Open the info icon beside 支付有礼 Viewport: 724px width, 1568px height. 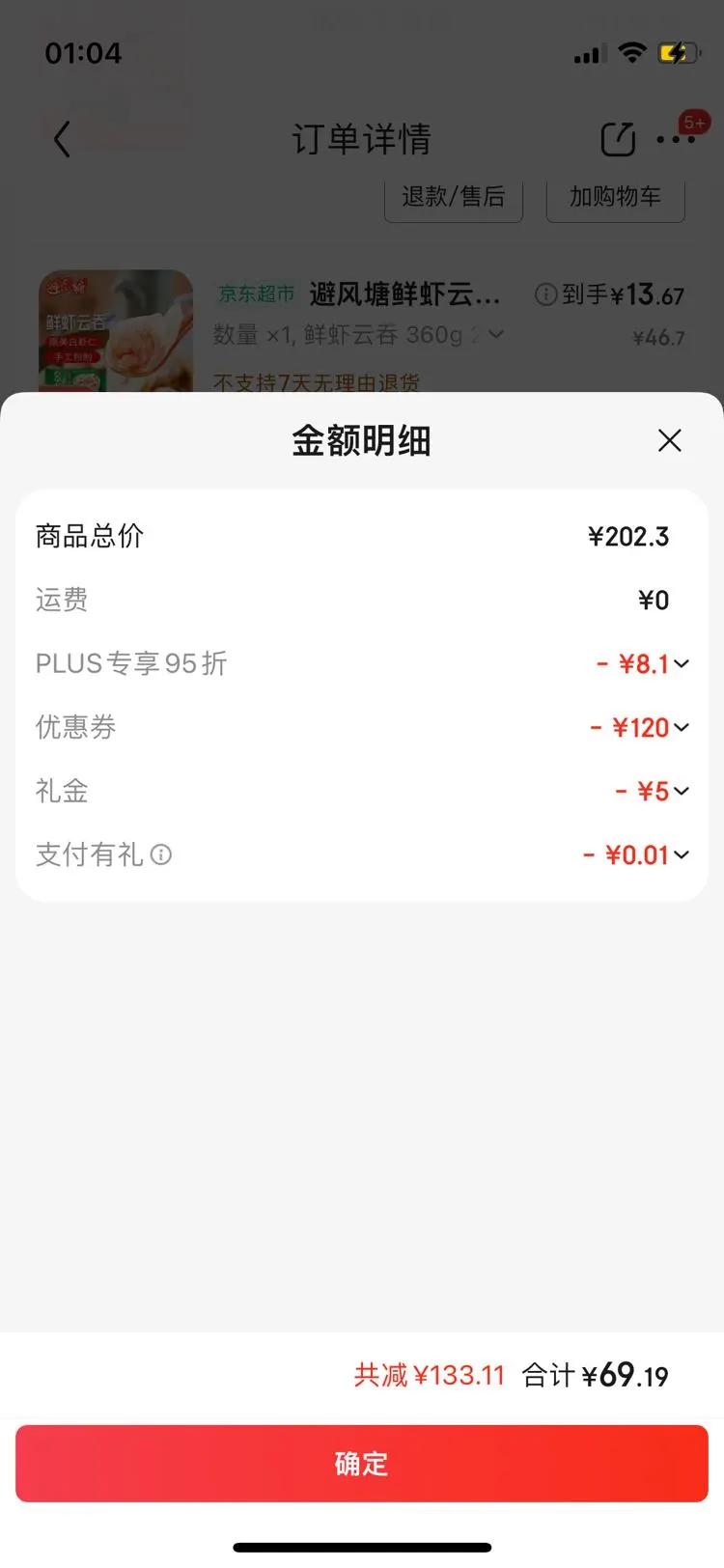pyautogui.click(x=161, y=854)
